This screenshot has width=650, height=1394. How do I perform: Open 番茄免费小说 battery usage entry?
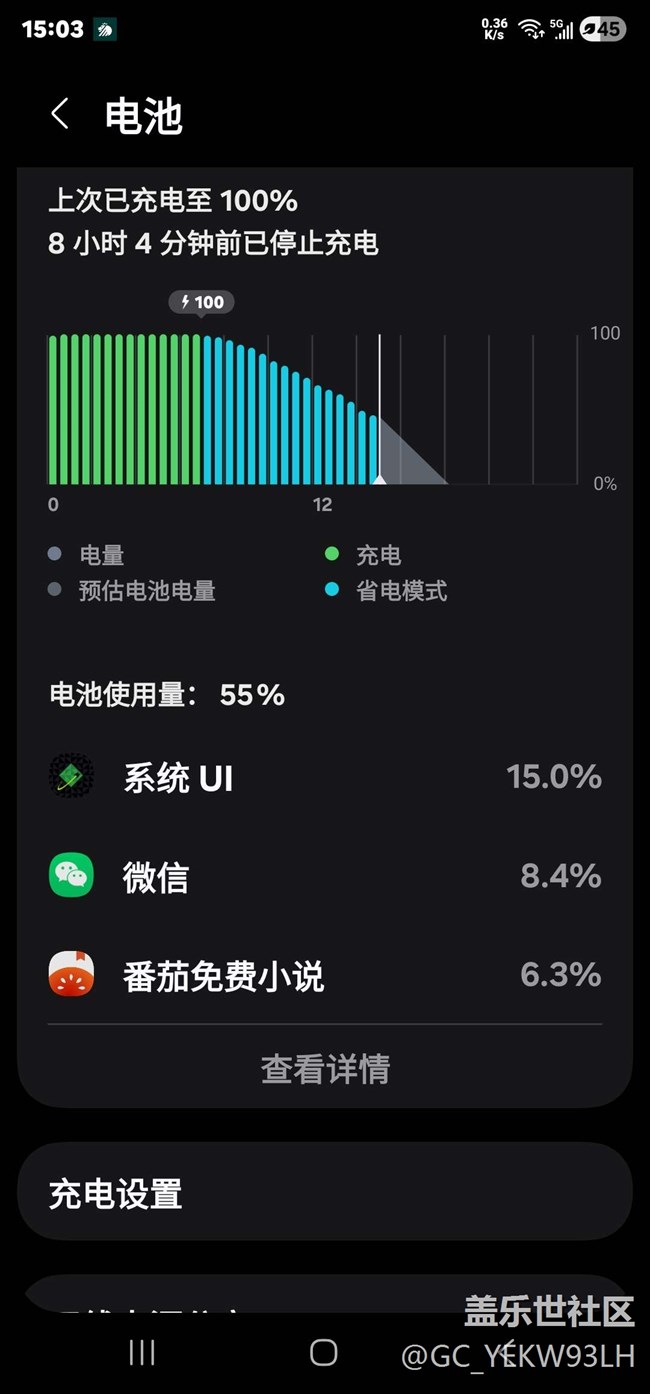point(325,975)
